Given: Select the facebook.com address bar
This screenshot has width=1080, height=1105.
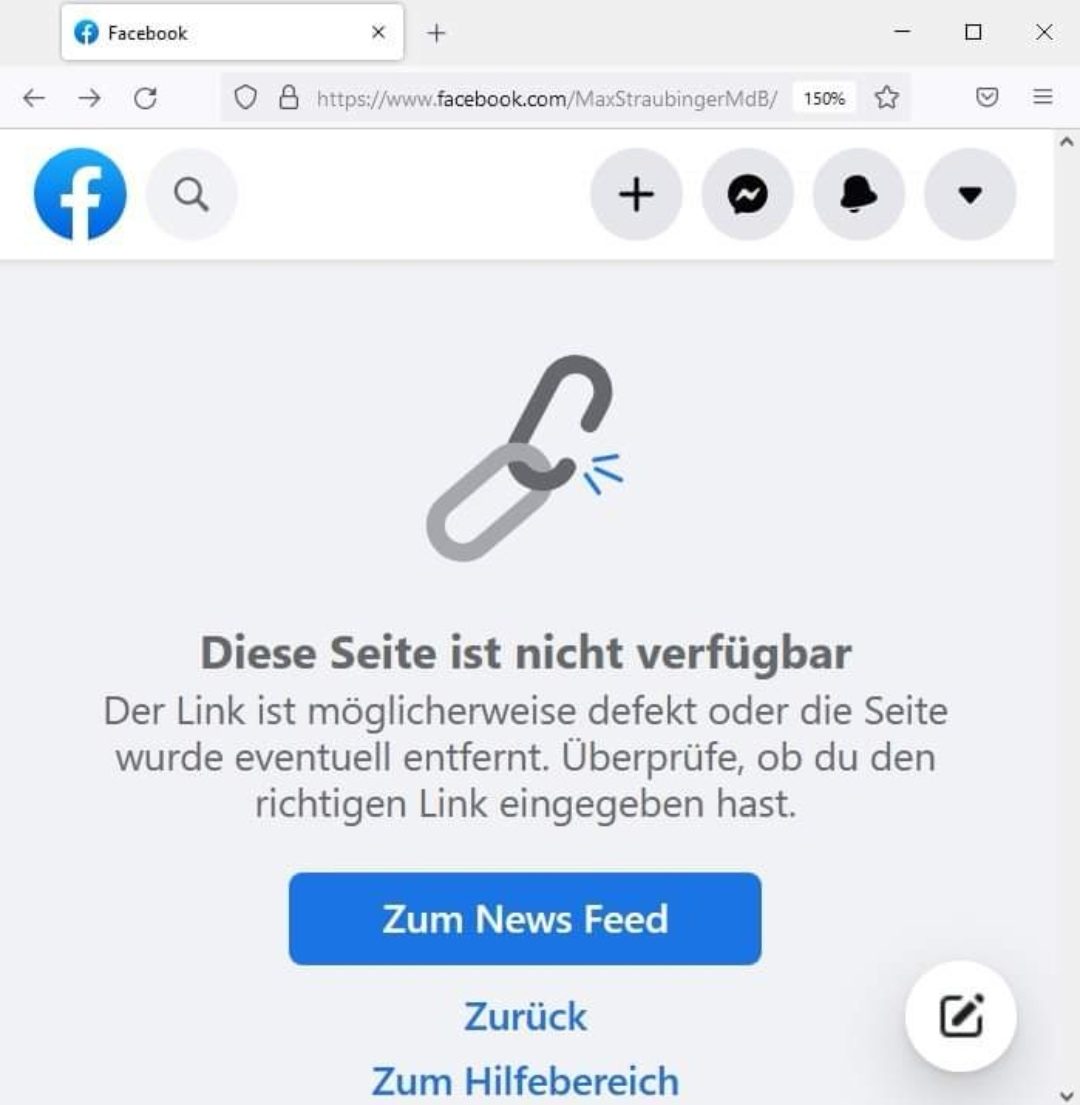Looking at the screenshot, I should (545, 98).
